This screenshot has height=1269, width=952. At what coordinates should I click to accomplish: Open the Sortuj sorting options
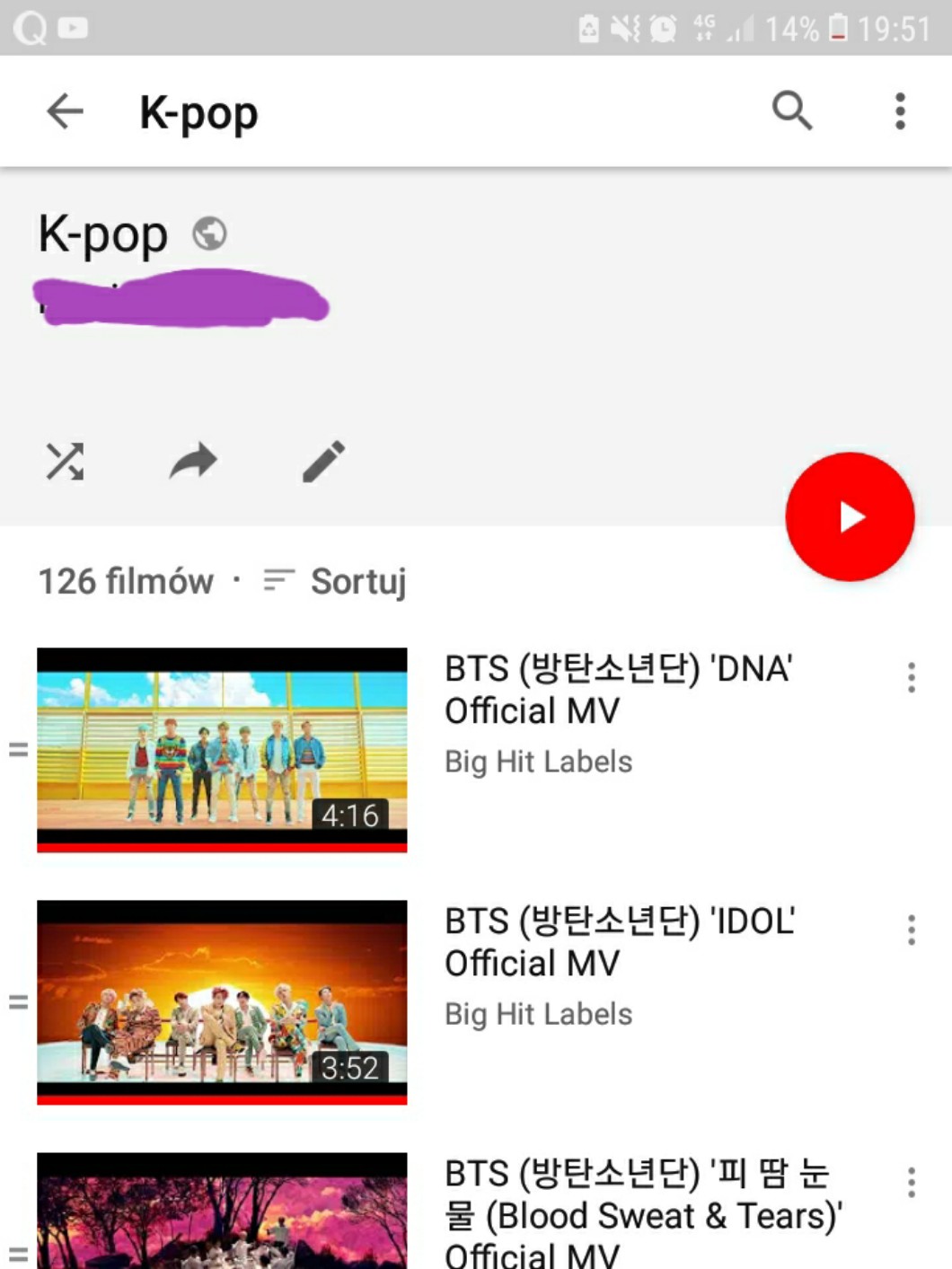[336, 581]
